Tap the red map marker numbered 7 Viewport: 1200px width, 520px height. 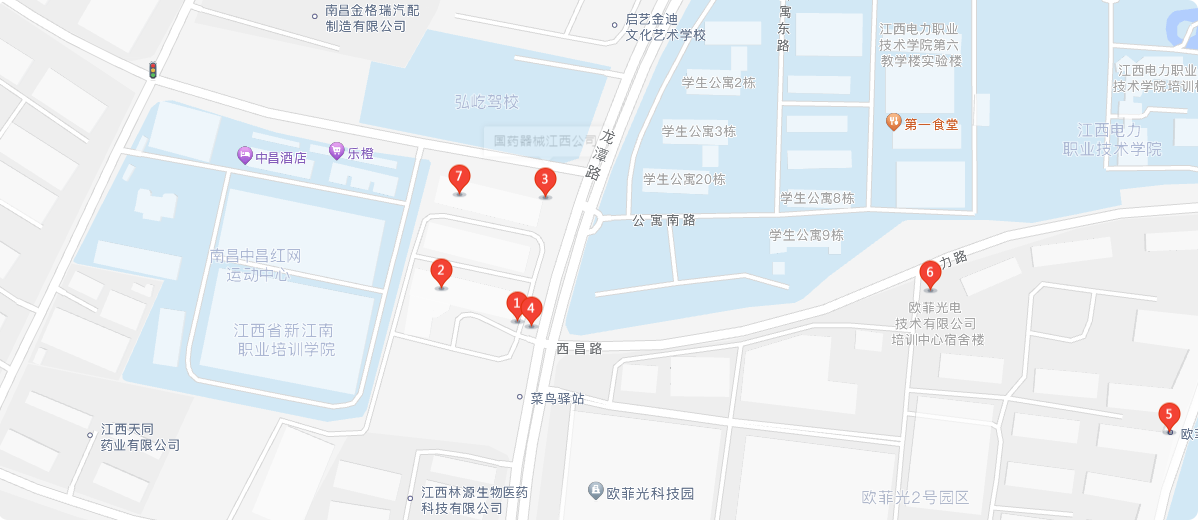tap(459, 179)
